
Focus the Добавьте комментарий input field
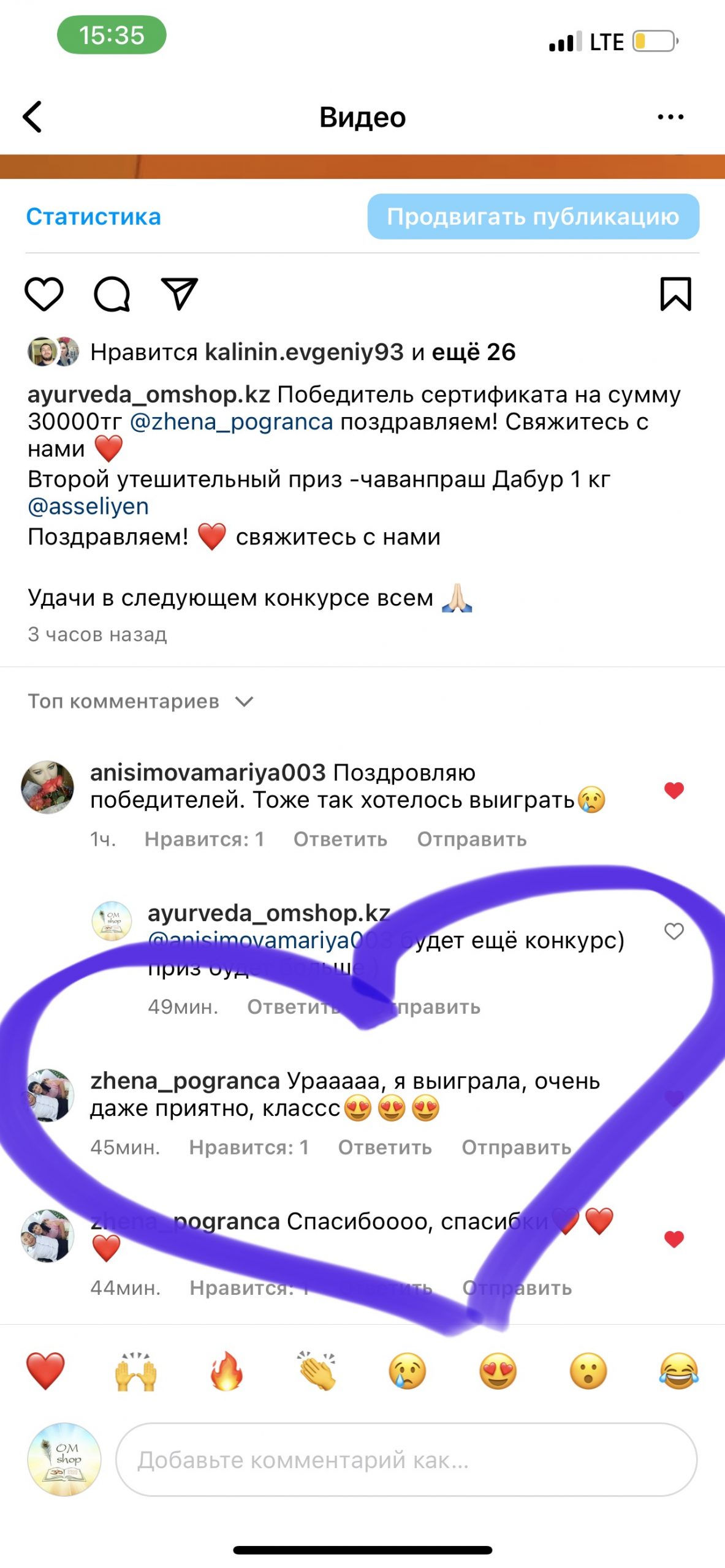click(x=406, y=1460)
